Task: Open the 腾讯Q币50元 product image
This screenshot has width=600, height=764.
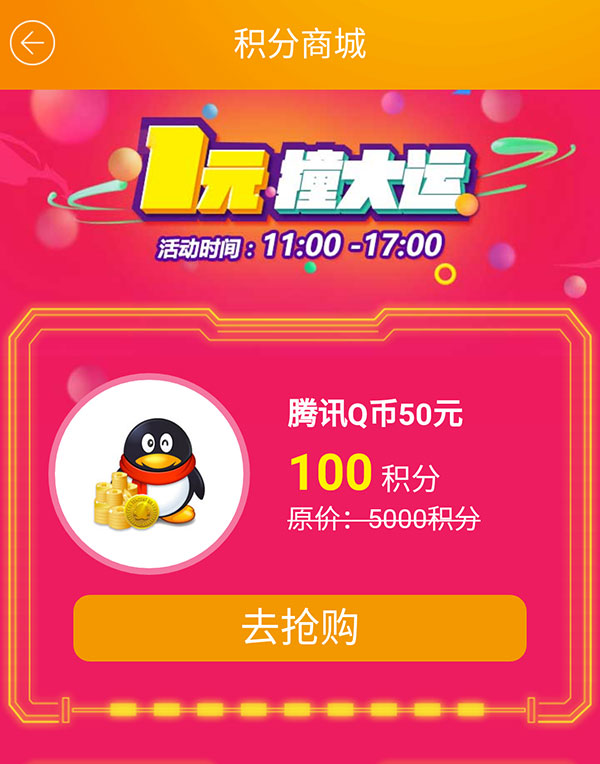Action: 149,473
